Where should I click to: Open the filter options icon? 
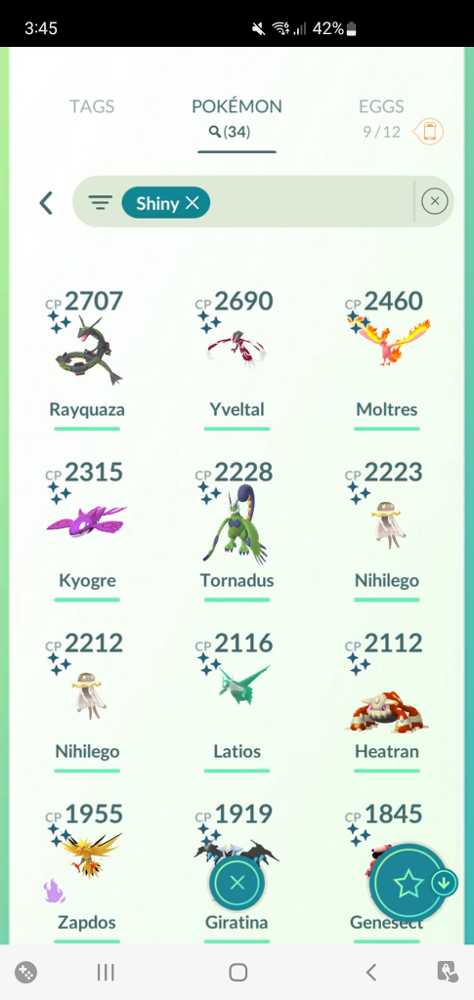click(x=100, y=203)
